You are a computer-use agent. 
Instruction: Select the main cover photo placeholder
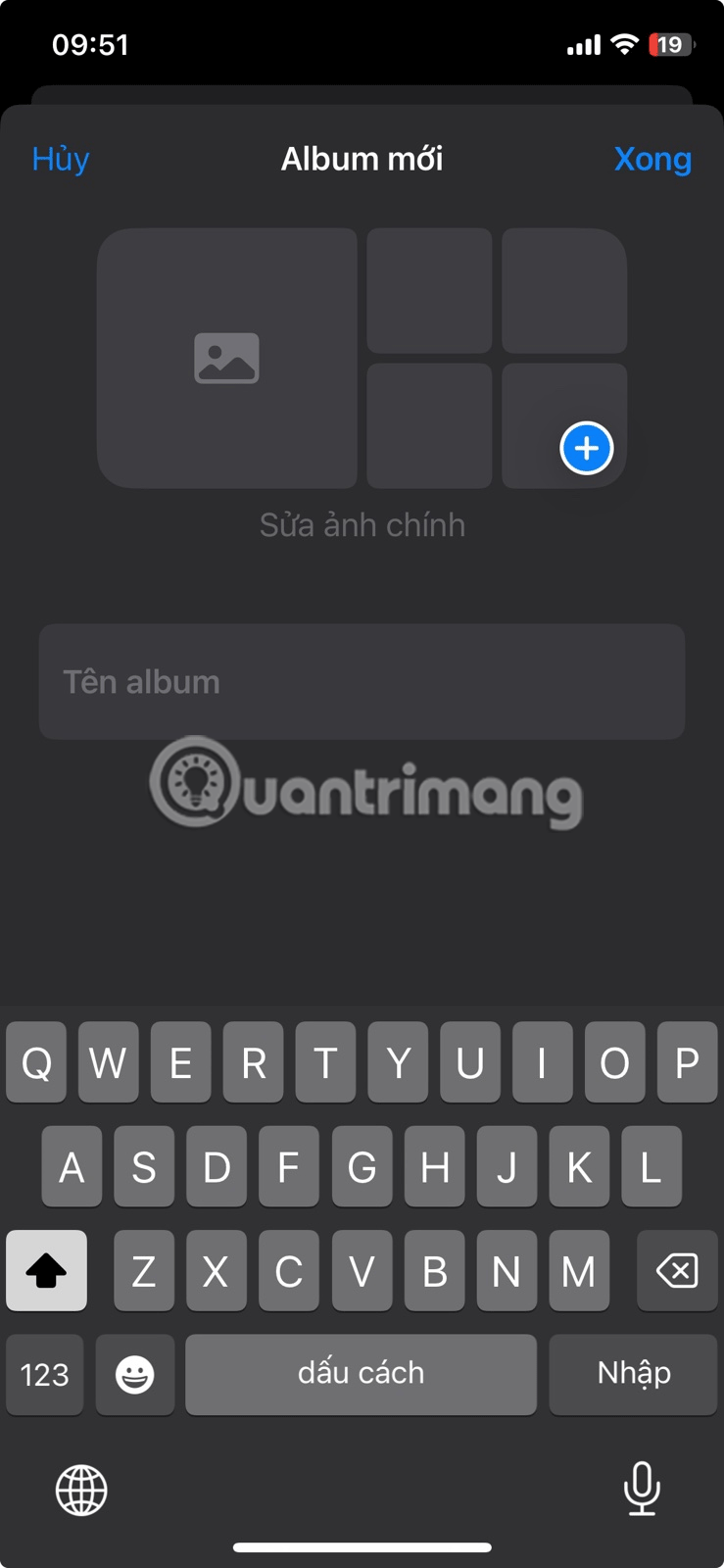(226, 359)
